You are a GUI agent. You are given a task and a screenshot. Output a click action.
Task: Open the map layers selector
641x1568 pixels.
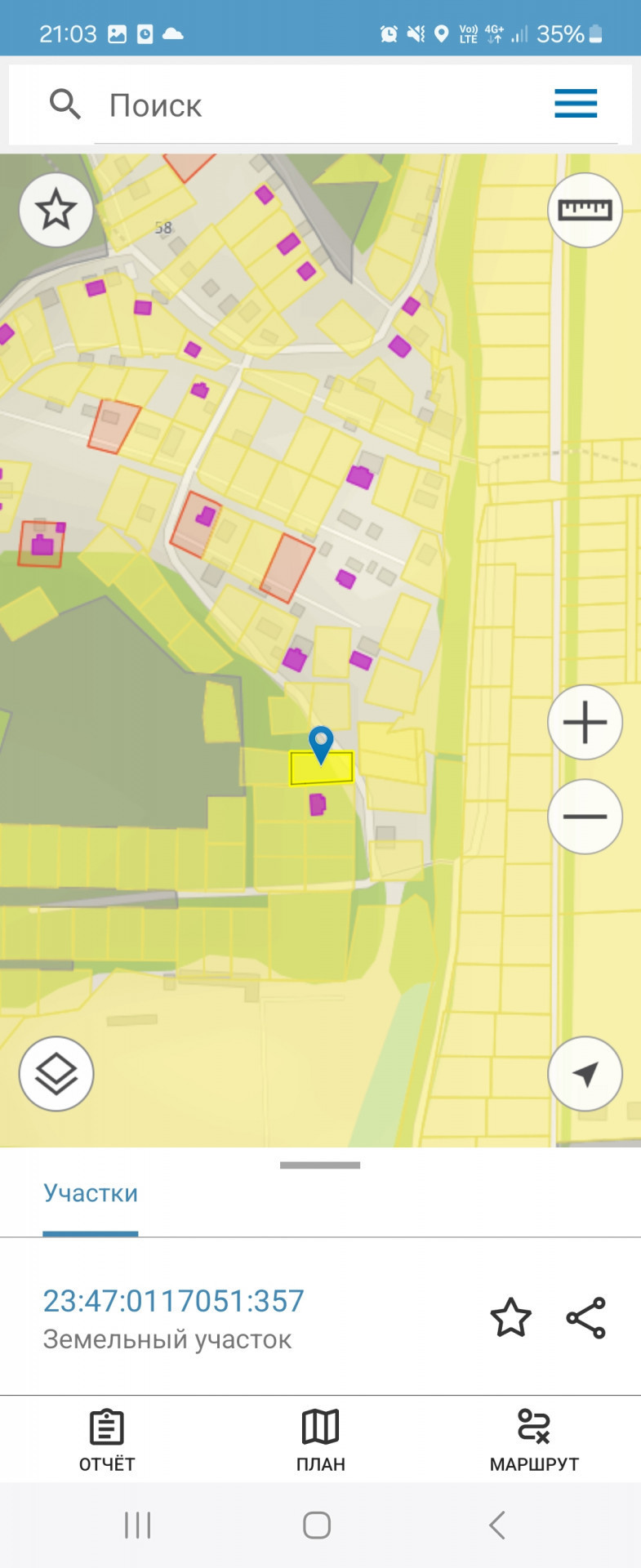(56, 1074)
